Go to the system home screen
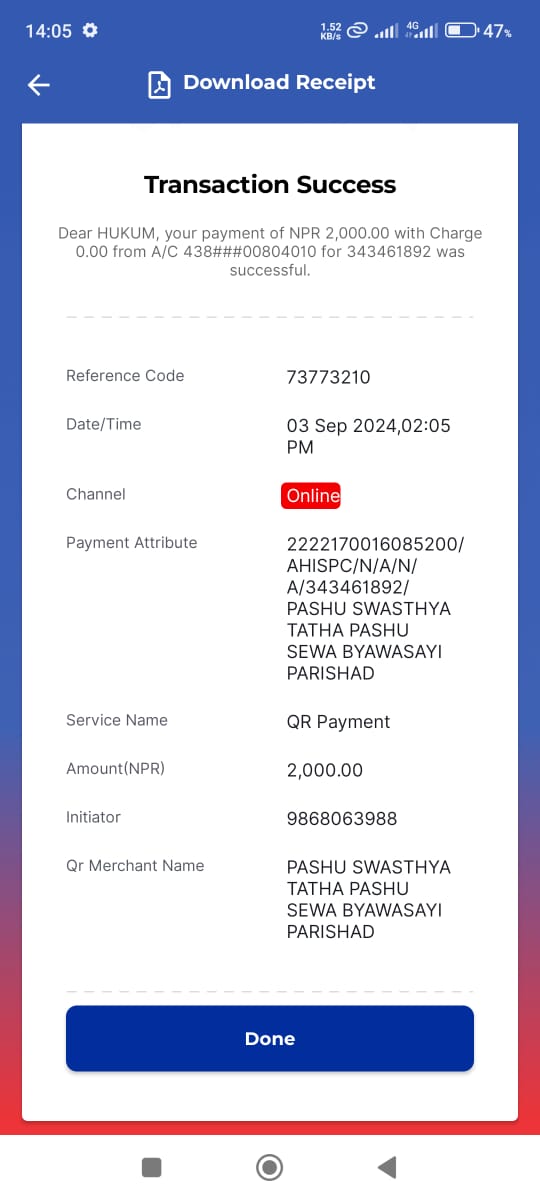Image resolution: width=540 pixels, height=1200 pixels. click(269, 1167)
